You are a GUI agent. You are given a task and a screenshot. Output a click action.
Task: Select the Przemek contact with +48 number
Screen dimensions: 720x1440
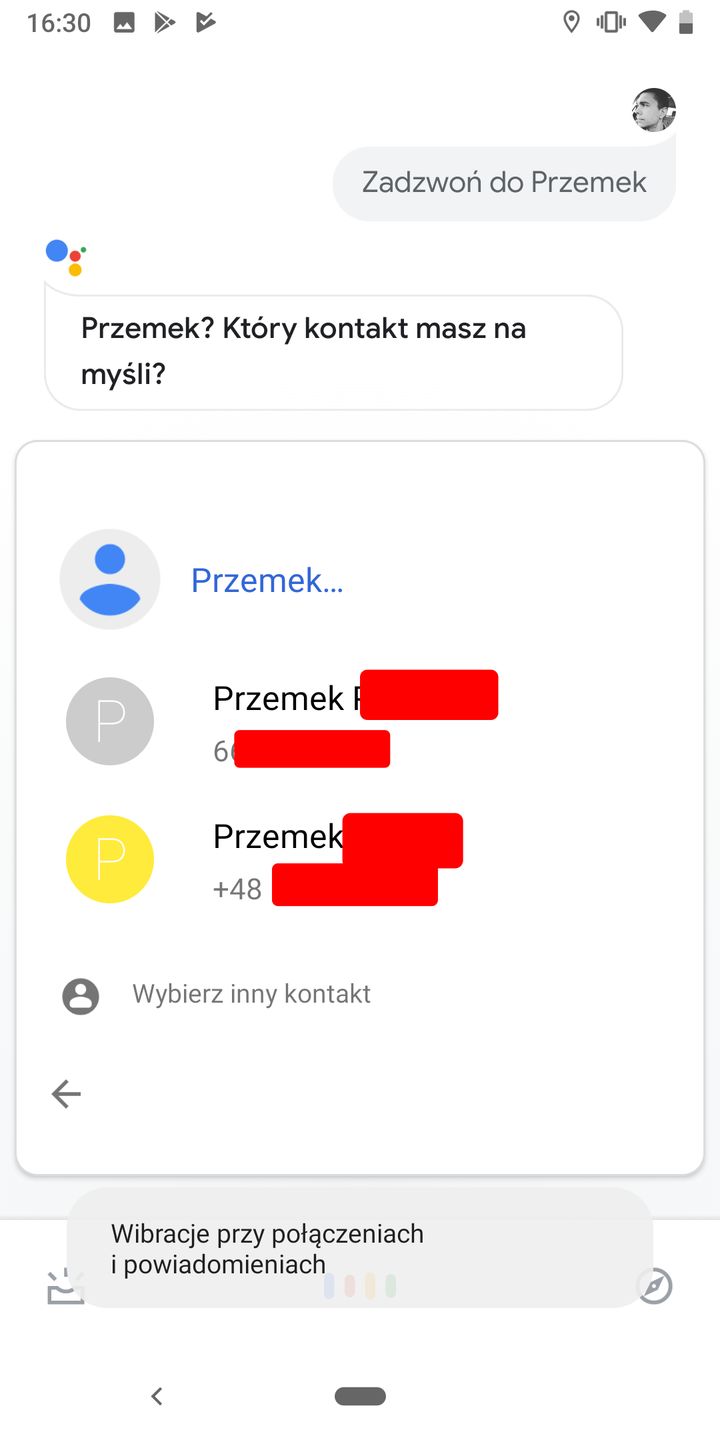coord(300,859)
